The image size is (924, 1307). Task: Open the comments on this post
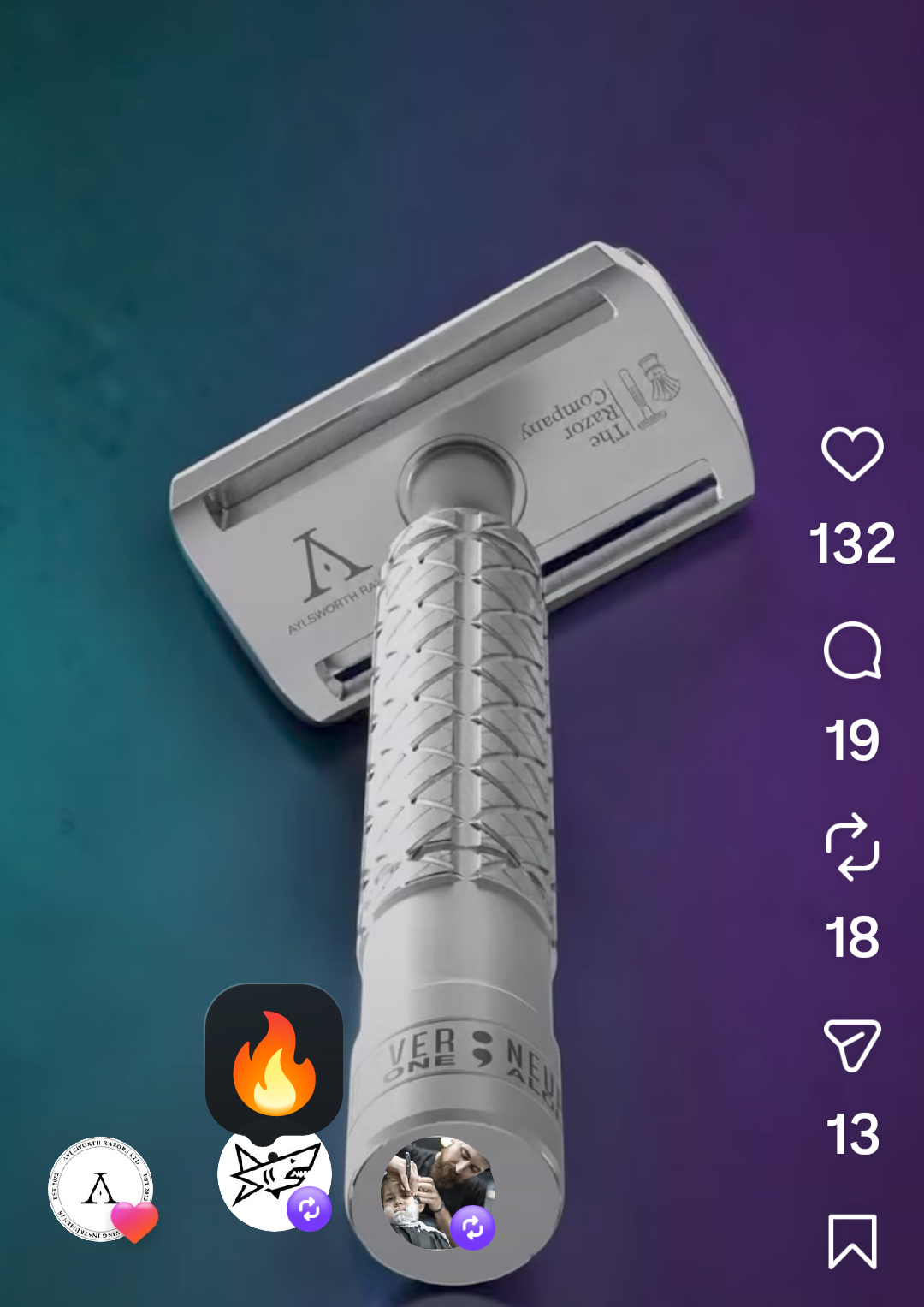tap(852, 651)
